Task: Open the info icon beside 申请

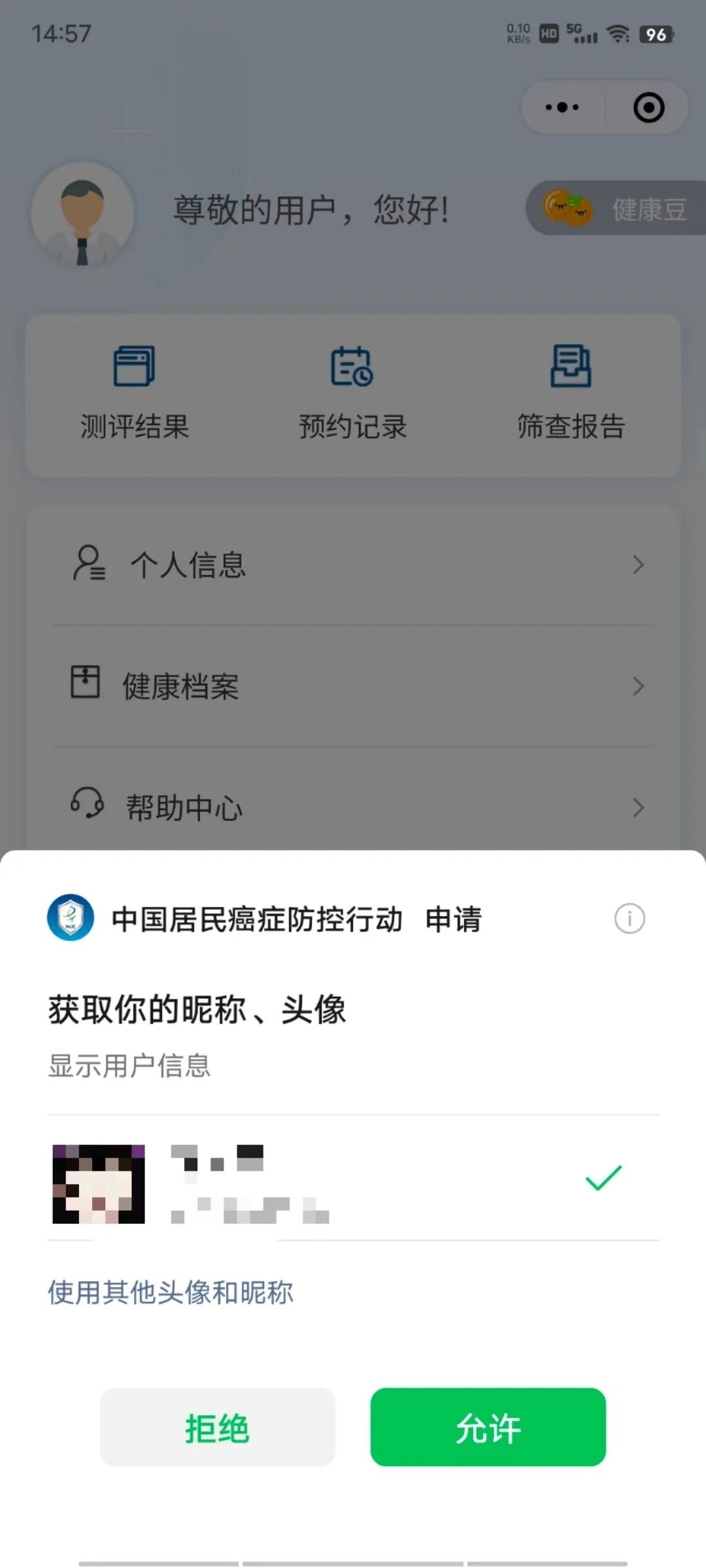Action: tap(630, 919)
